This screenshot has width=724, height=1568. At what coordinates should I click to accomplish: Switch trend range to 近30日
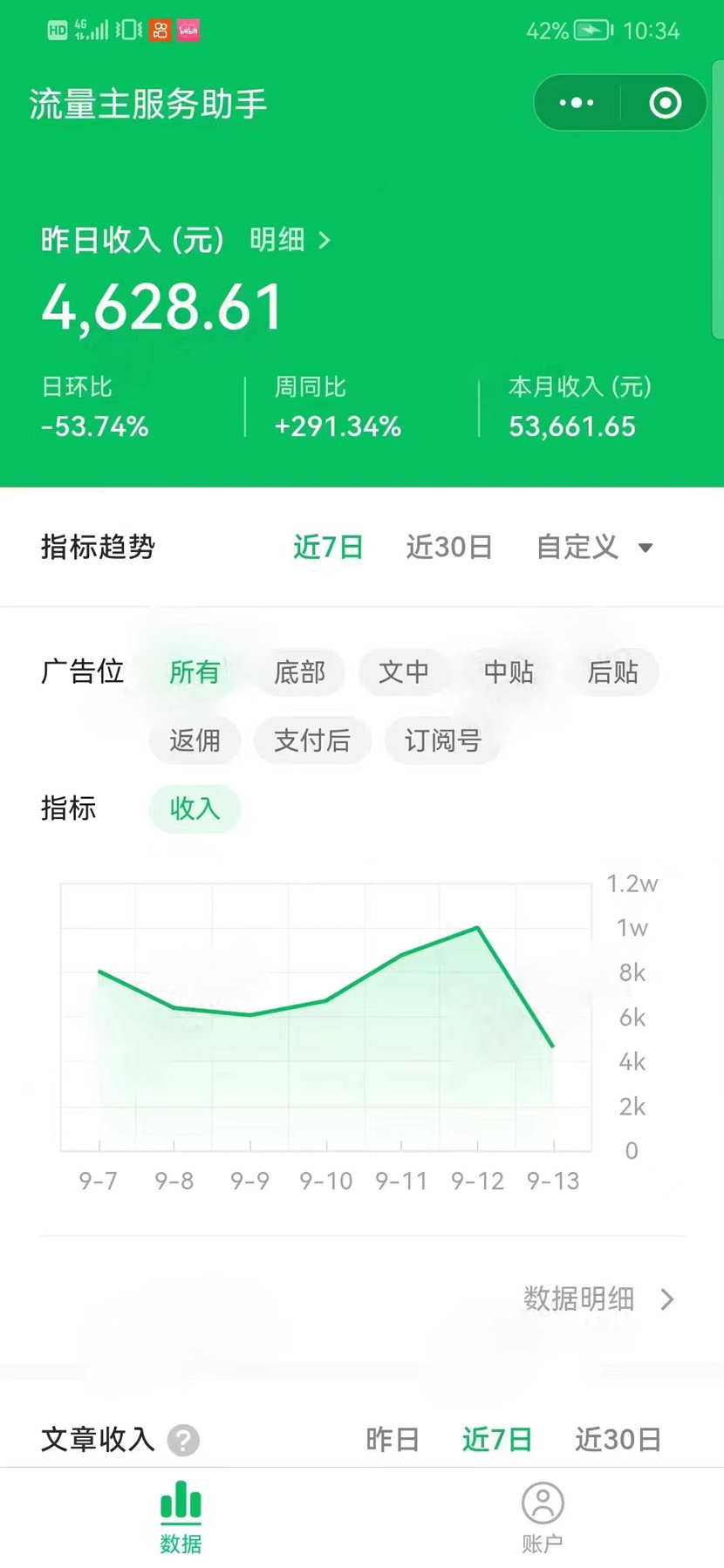pyautogui.click(x=448, y=547)
